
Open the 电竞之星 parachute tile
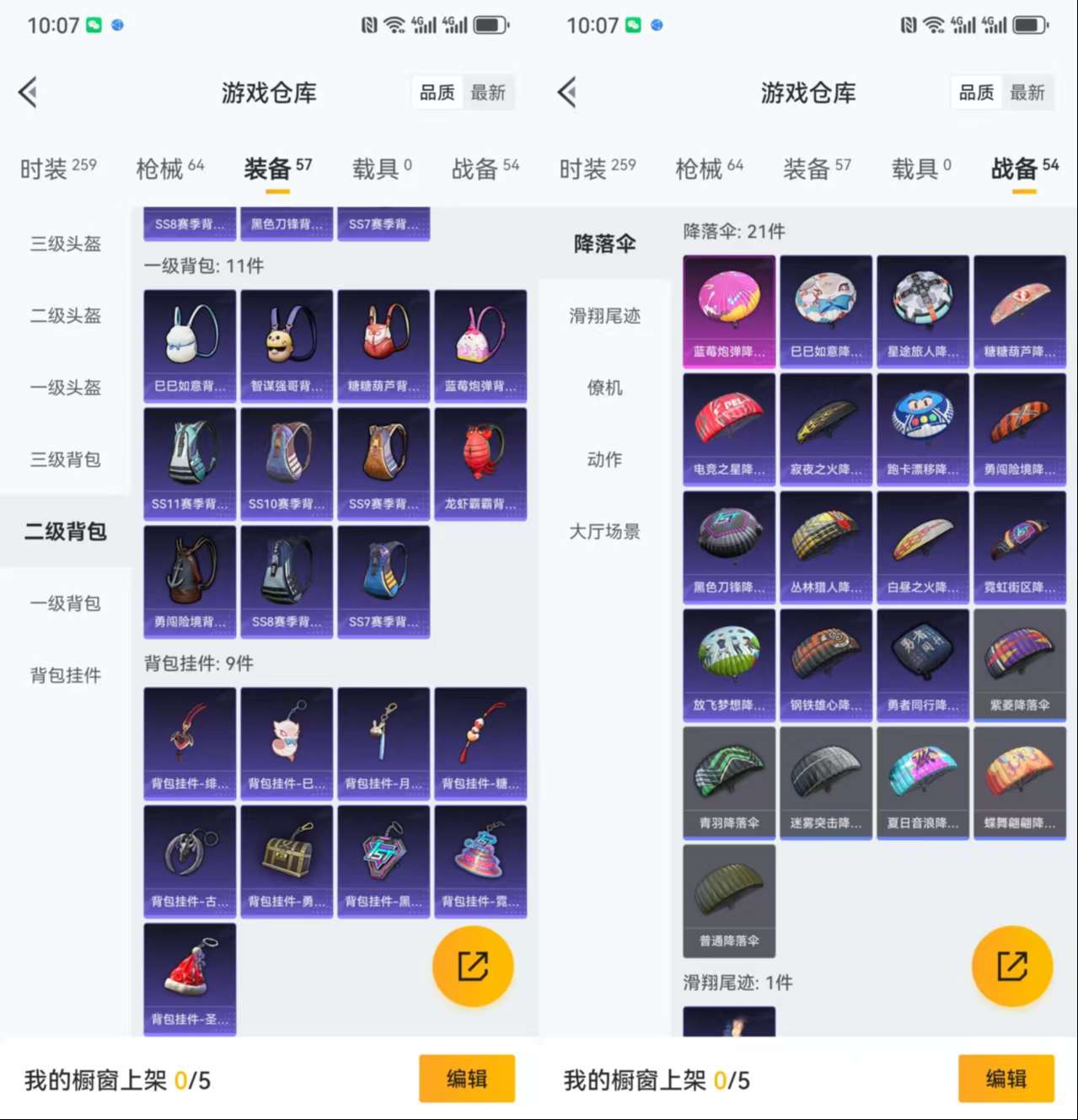tap(729, 429)
